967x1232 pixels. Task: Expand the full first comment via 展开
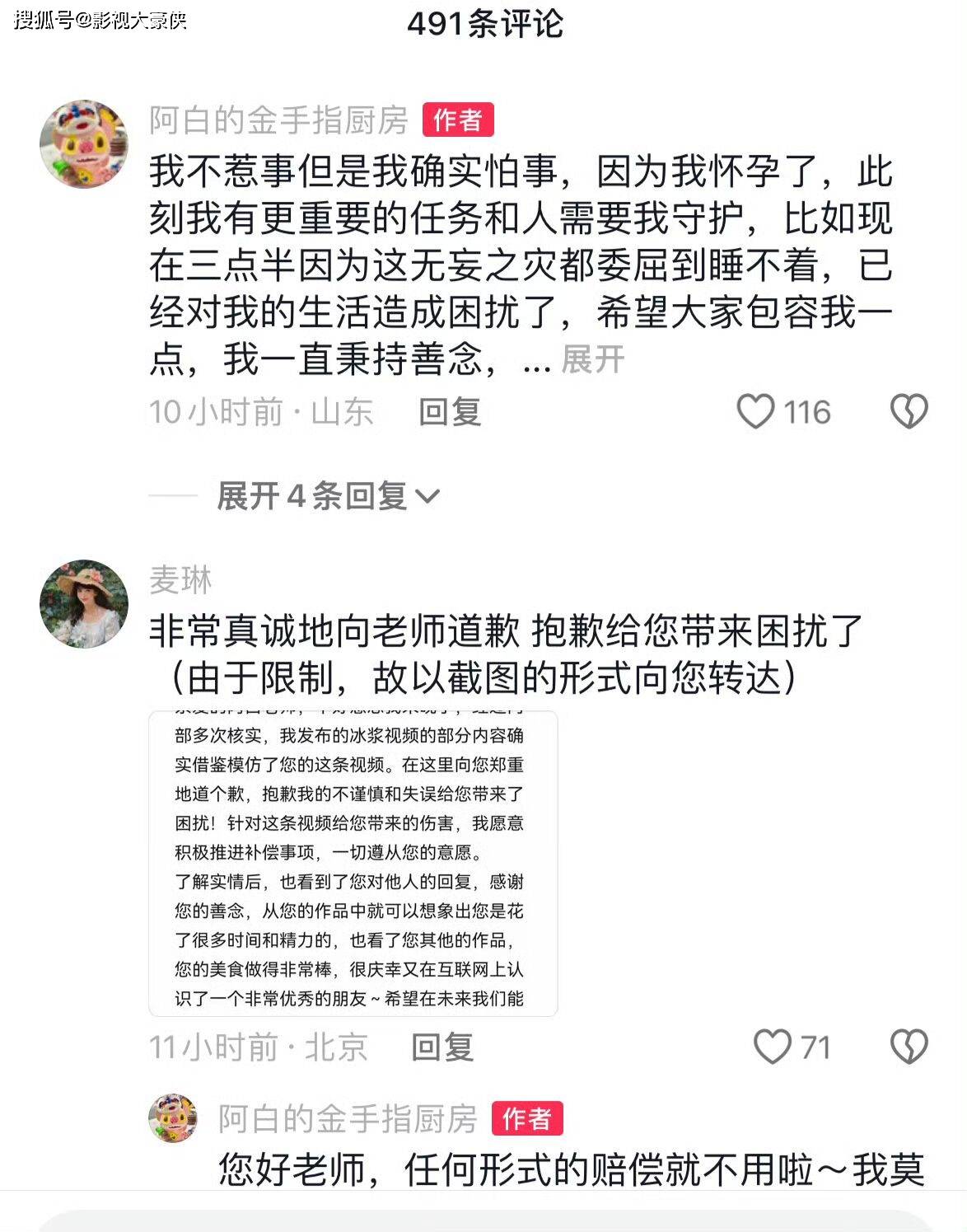tap(592, 360)
